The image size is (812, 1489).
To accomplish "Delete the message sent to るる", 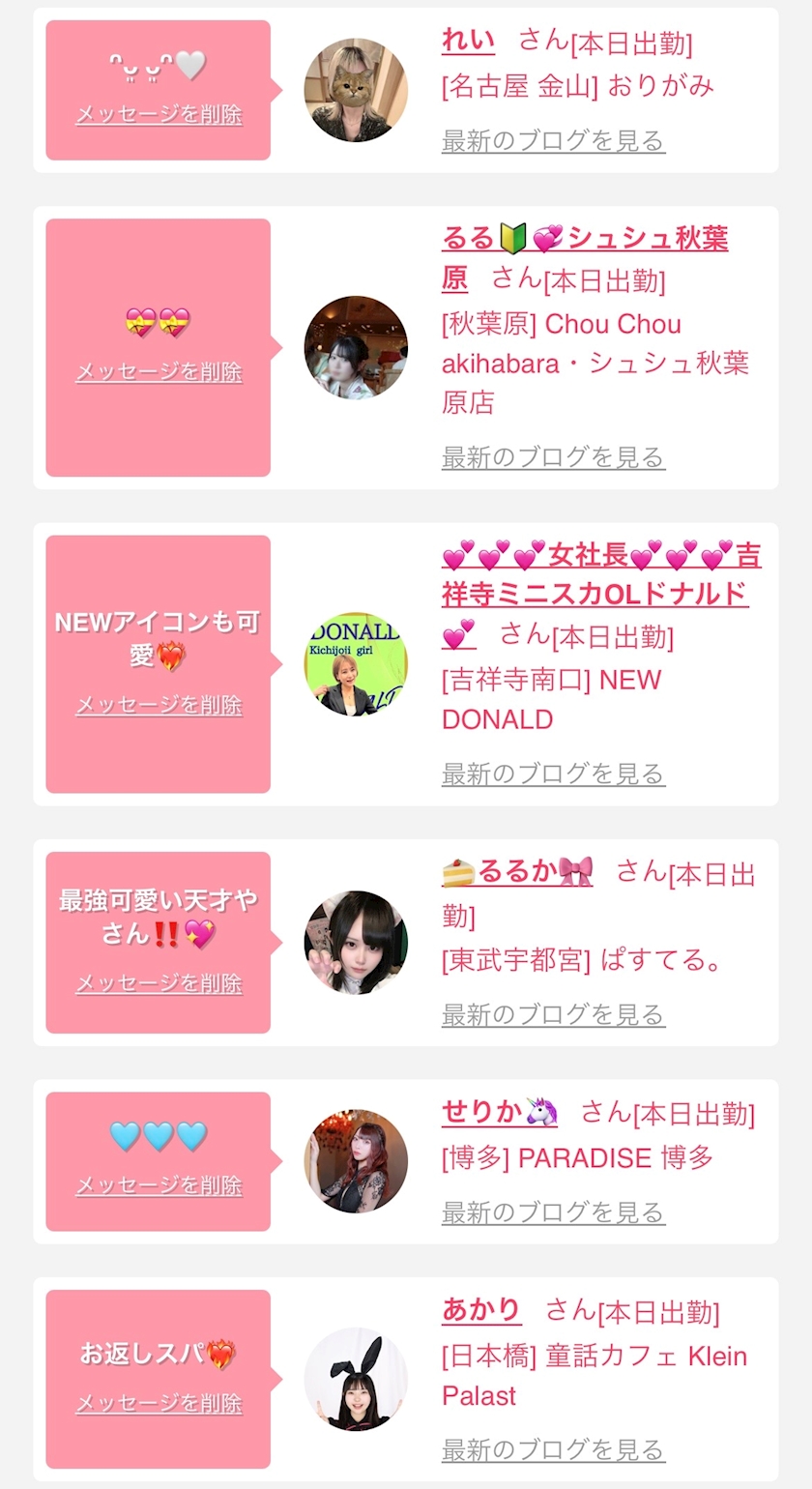I will tap(159, 371).
